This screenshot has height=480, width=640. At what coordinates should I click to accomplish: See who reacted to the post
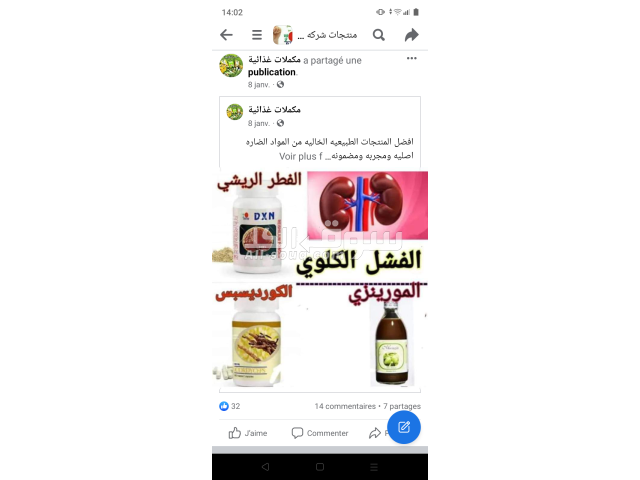pyautogui.click(x=230, y=406)
